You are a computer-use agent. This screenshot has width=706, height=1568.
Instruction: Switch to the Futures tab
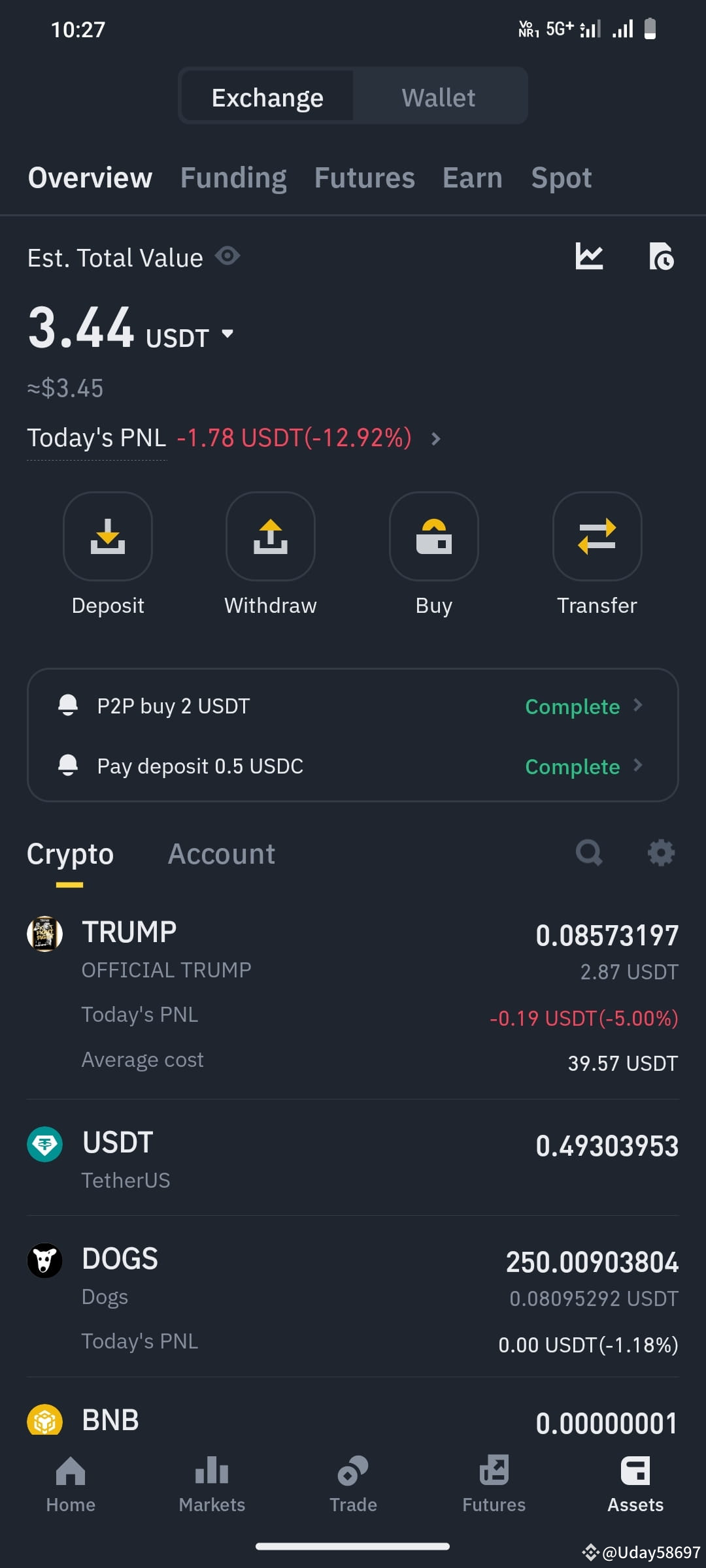363,177
